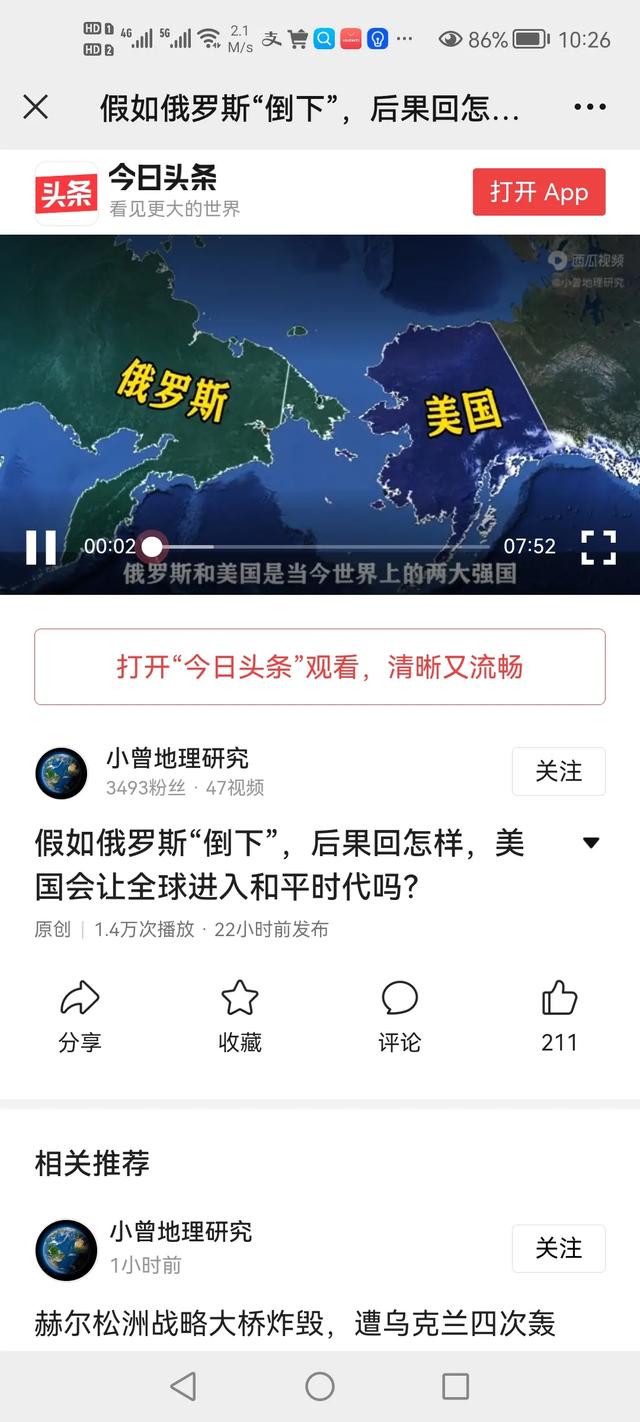Follow 小曾地理研究 in the 相关推荐 section

tap(558, 1248)
